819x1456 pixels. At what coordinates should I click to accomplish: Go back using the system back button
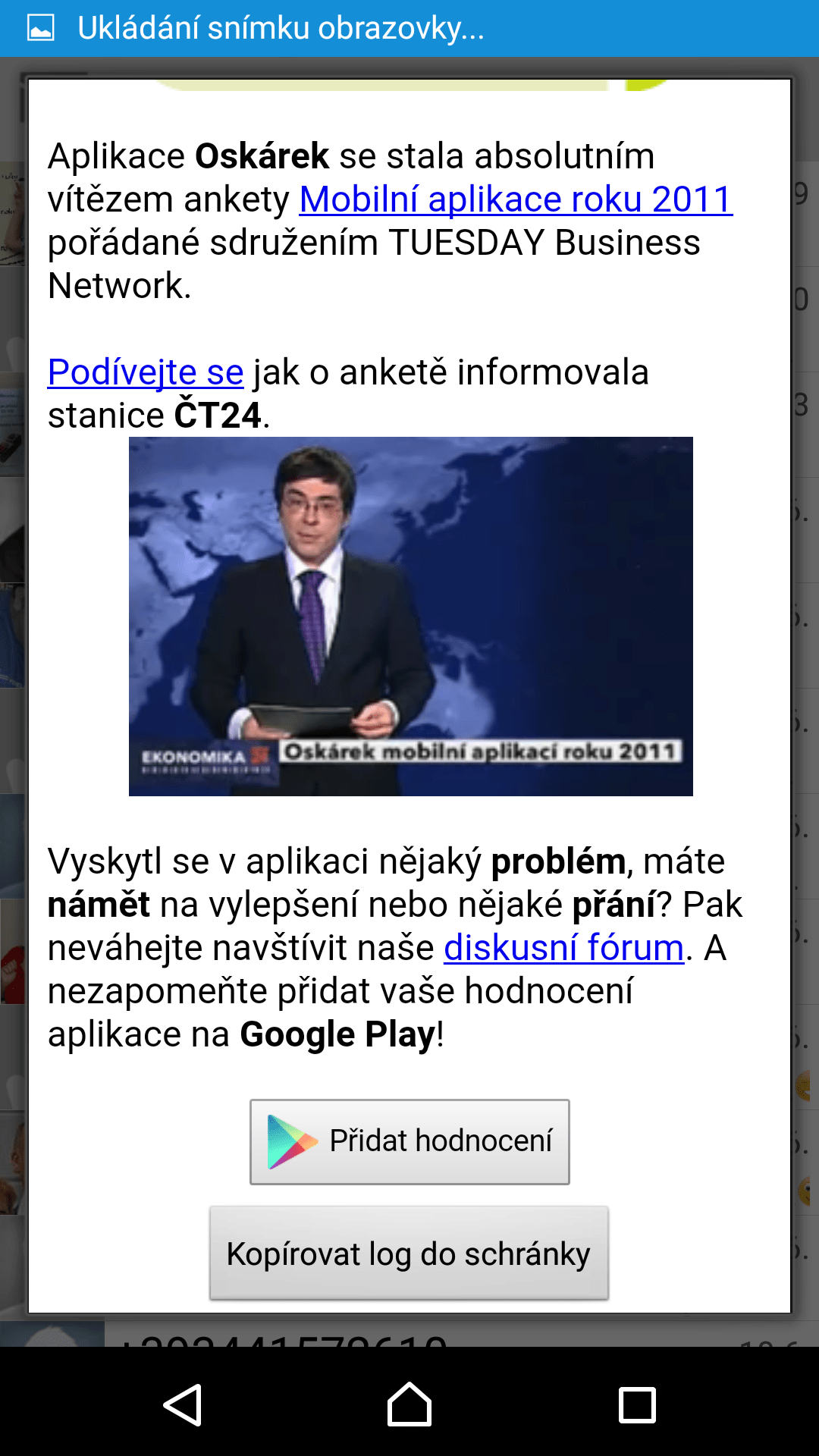pyautogui.click(x=182, y=1404)
